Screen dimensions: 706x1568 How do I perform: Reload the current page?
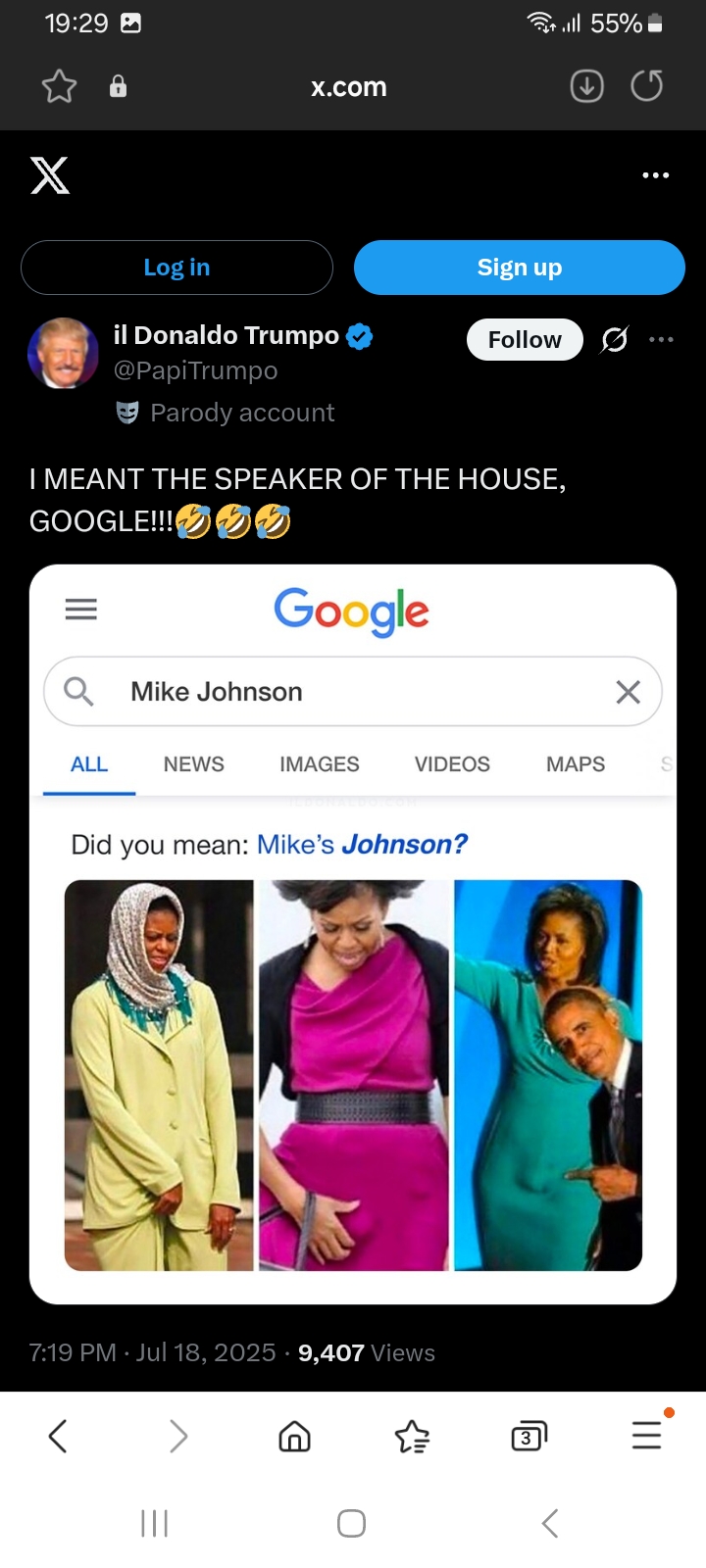646,87
